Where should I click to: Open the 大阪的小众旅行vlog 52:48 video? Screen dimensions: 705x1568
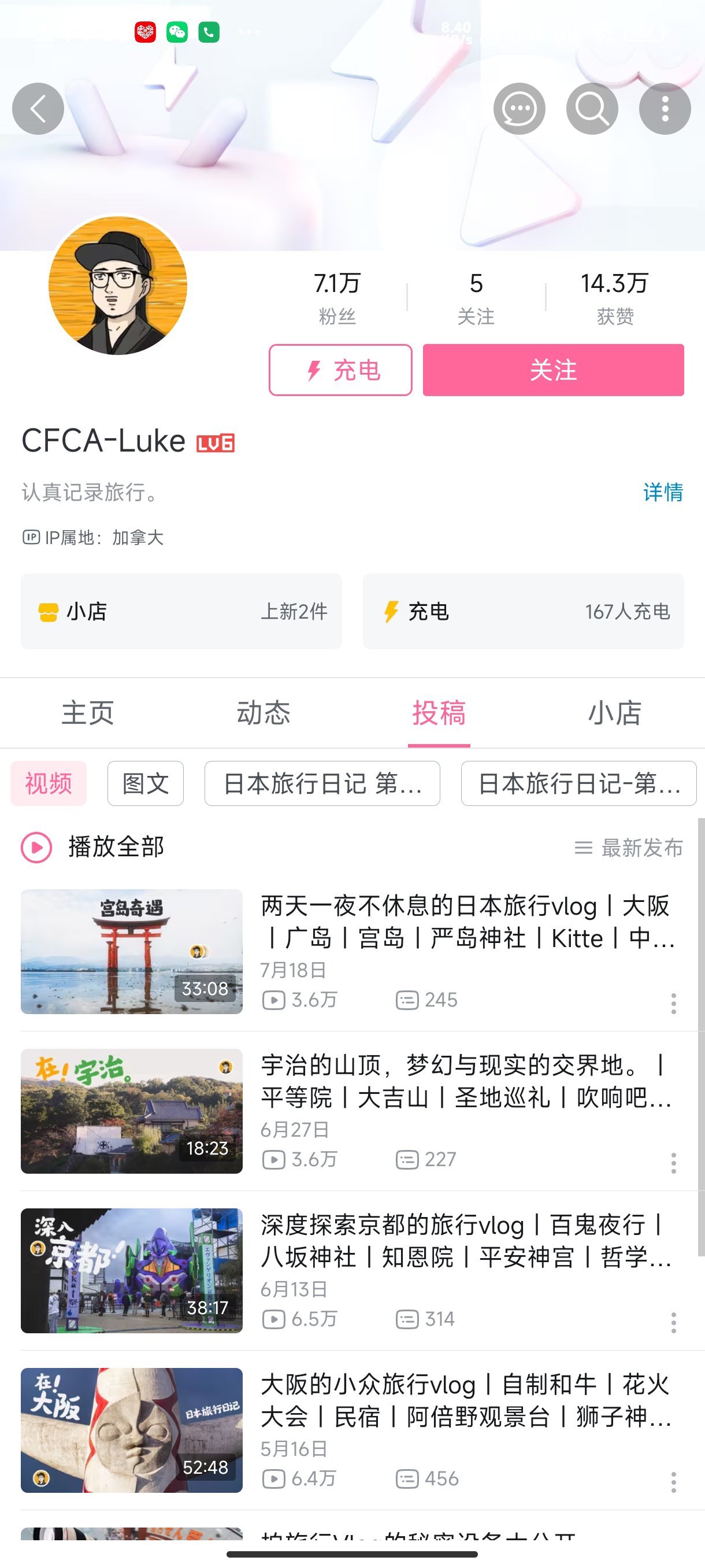pos(131,1430)
